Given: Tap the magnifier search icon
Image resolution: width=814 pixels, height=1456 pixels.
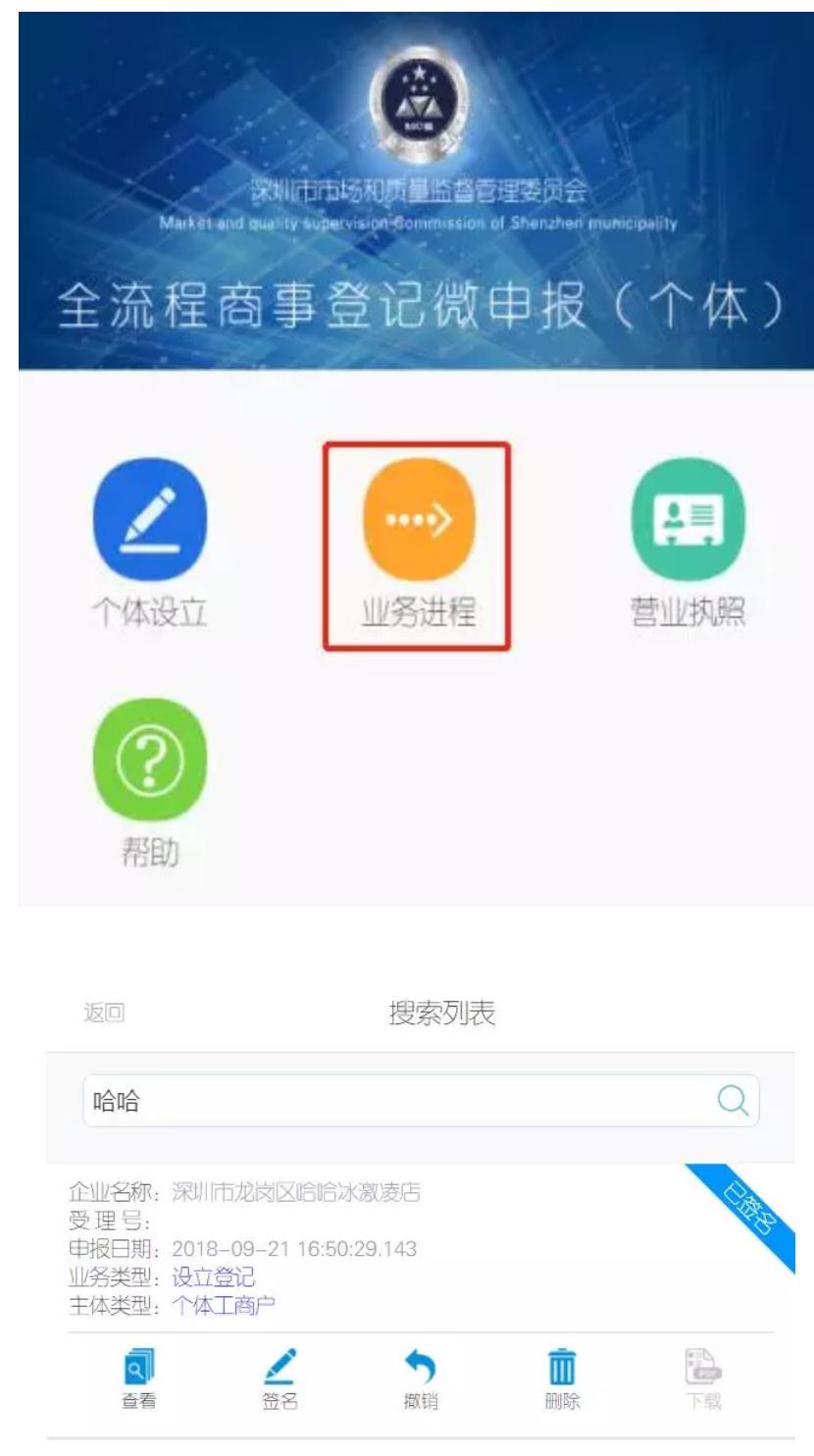Looking at the screenshot, I should (x=732, y=1102).
